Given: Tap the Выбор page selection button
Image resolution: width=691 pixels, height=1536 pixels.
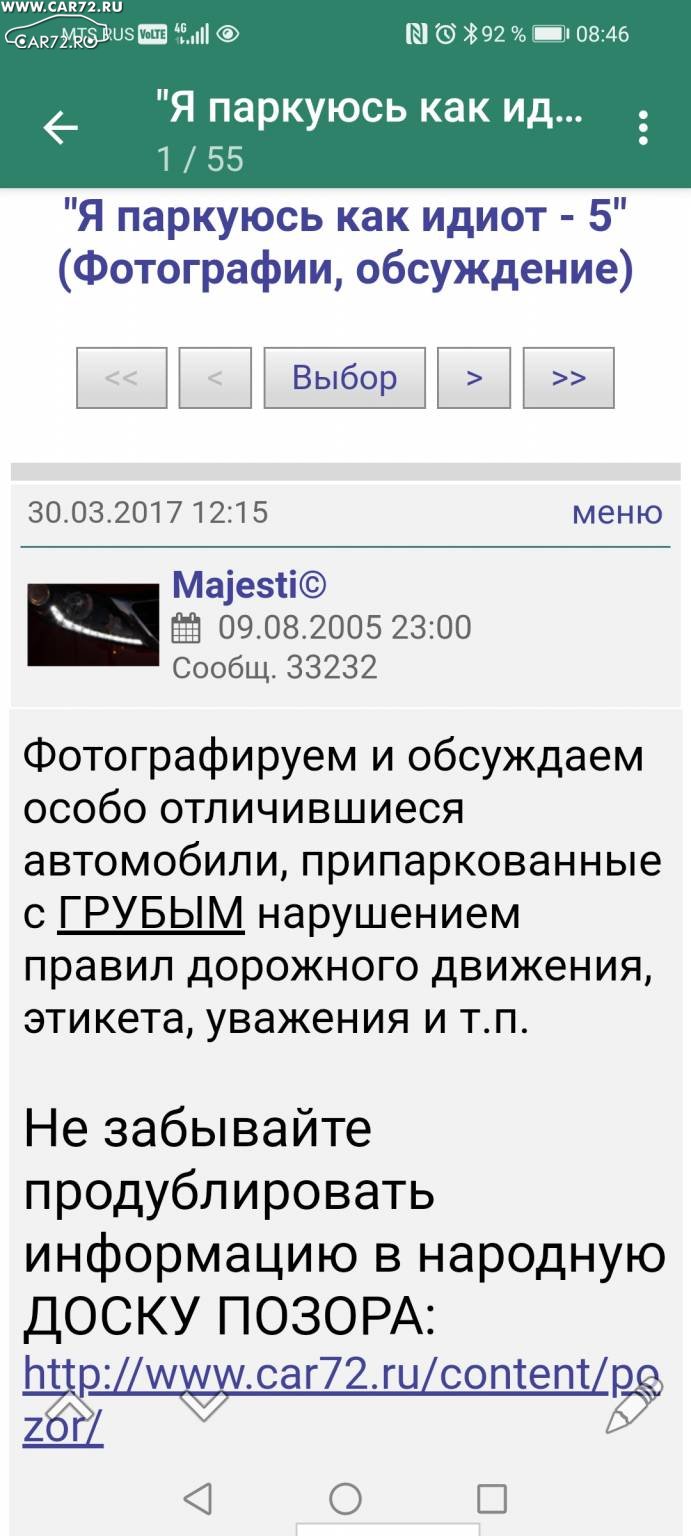Looking at the screenshot, I should pos(345,378).
